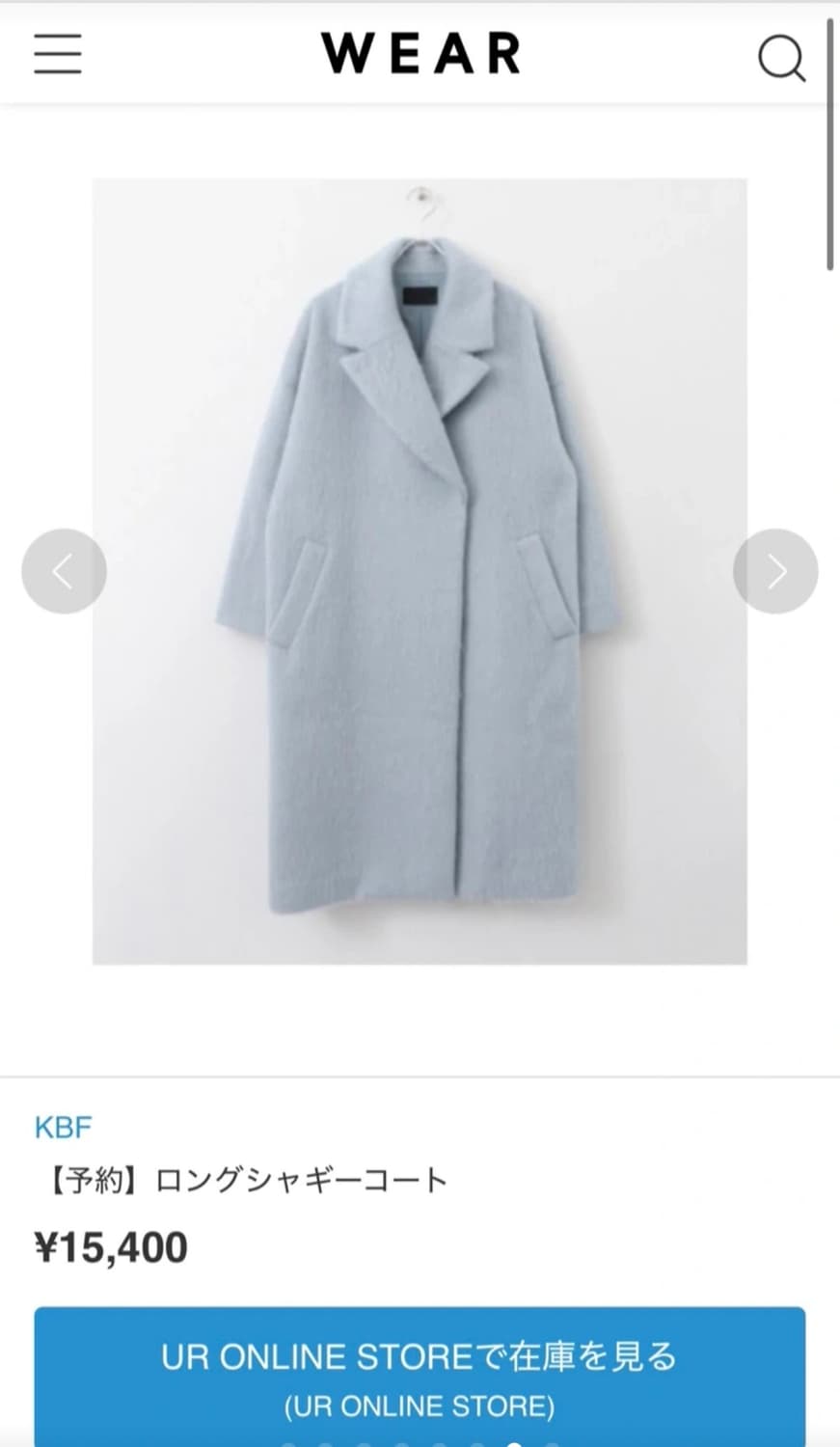Open the search magnifier icon
Image resolution: width=840 pixels, height=1447 pixels.
[780, 57]
